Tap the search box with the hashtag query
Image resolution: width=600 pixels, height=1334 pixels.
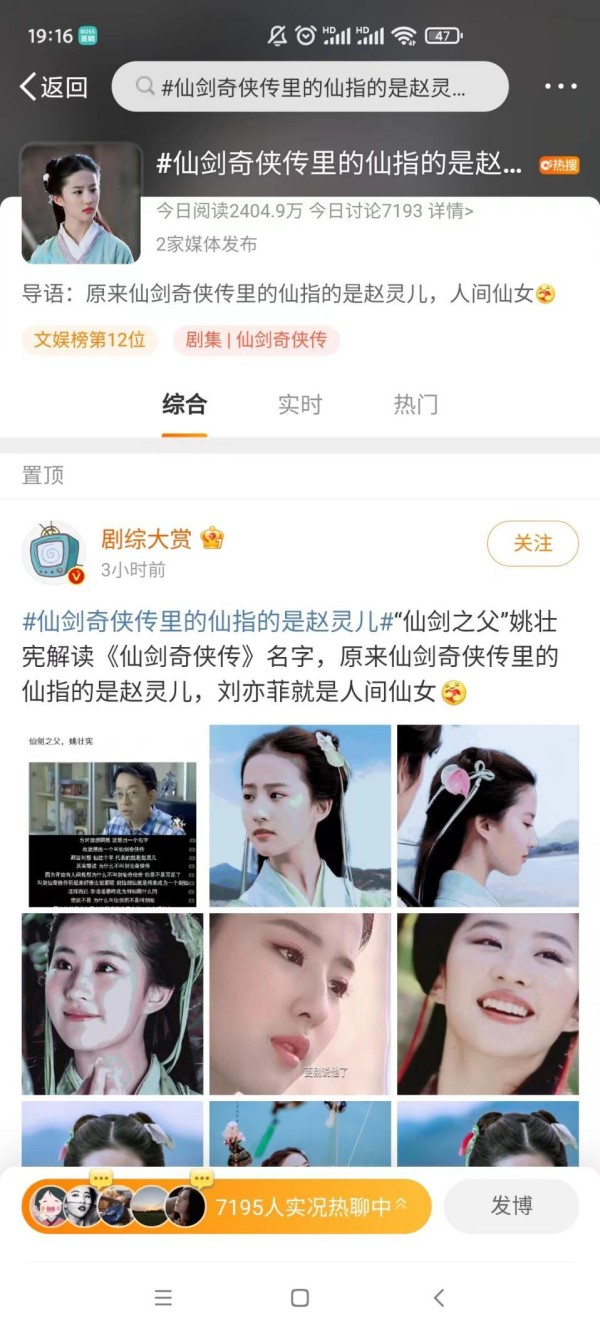coord(310,87)
